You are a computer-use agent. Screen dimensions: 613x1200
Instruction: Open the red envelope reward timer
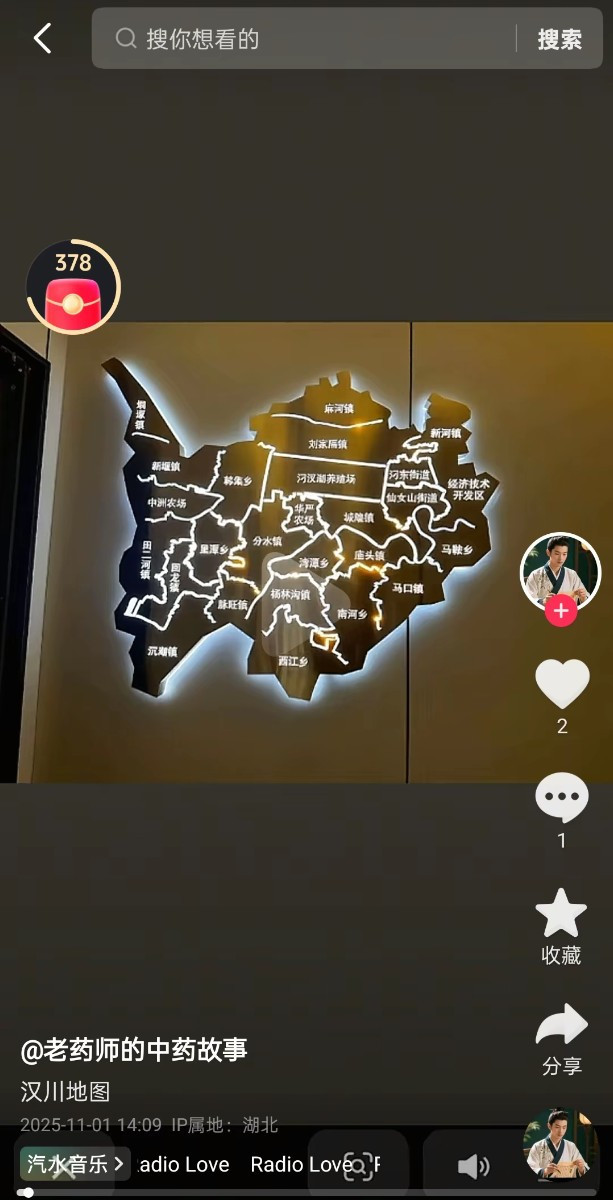(72, 287)
